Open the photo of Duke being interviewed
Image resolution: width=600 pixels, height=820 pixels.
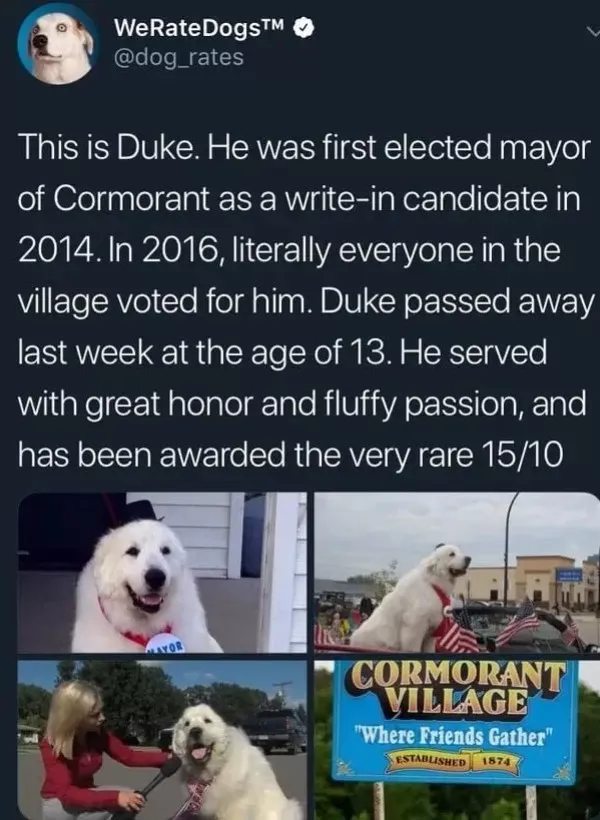pos(162,740)
